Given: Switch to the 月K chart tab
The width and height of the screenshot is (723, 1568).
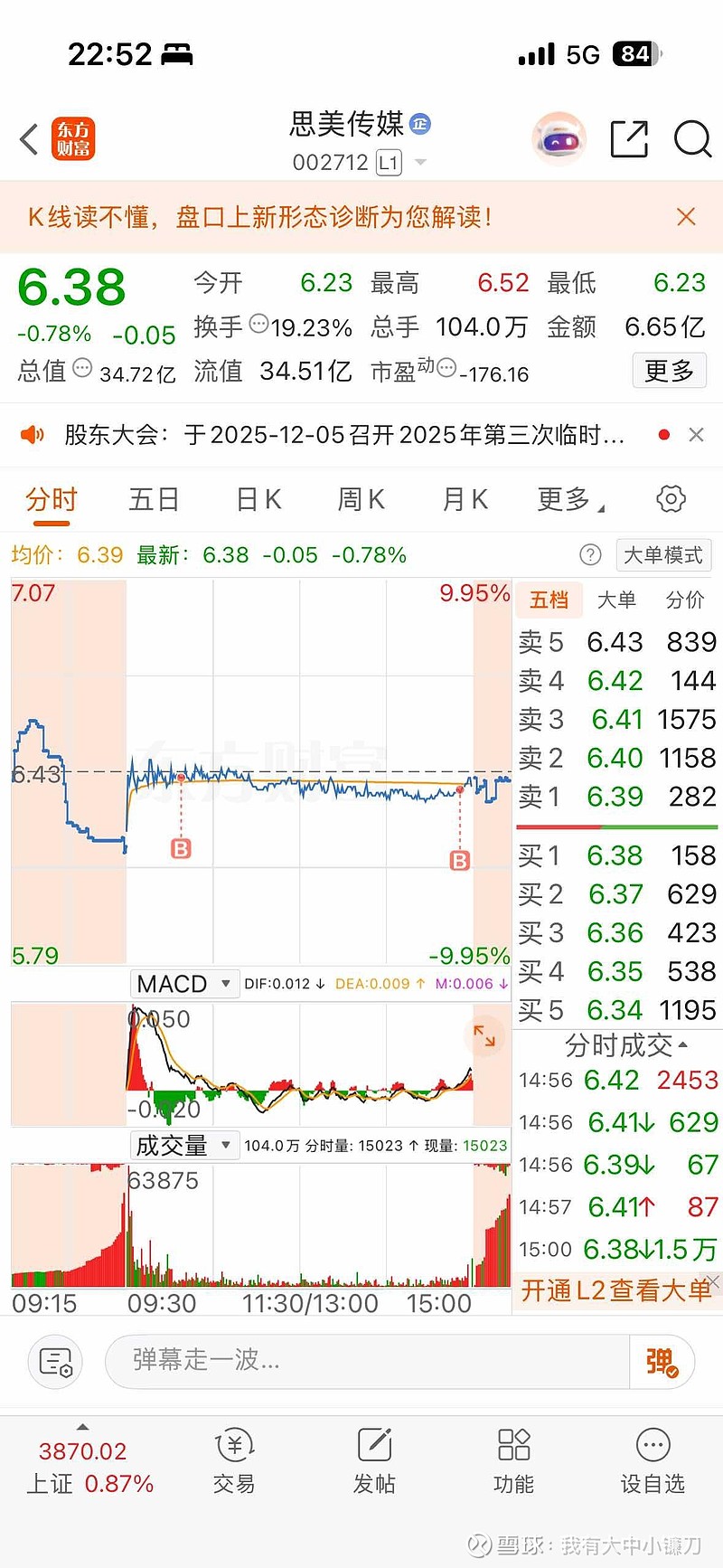Looking at the screenshot, I should pos(465,499).
